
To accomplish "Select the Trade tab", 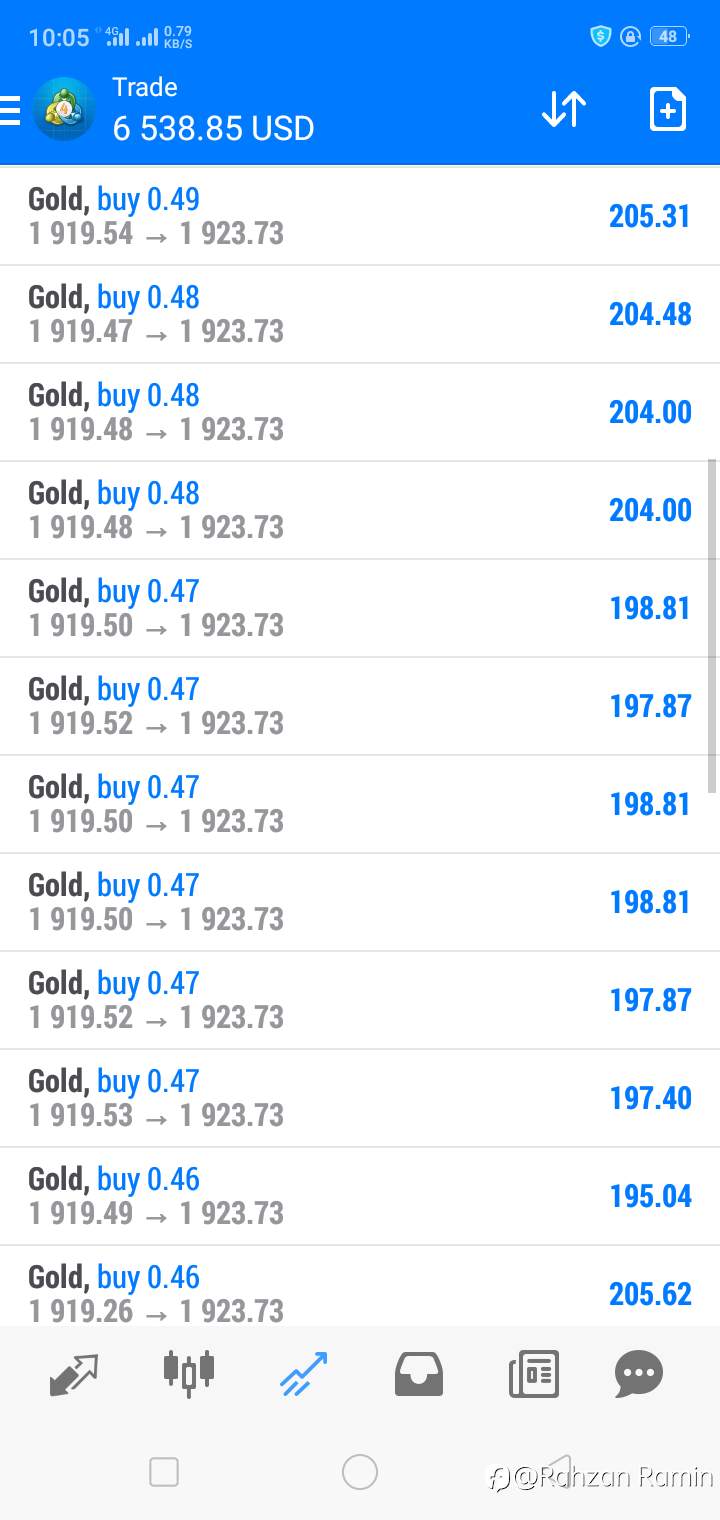I will point(303,1374).
